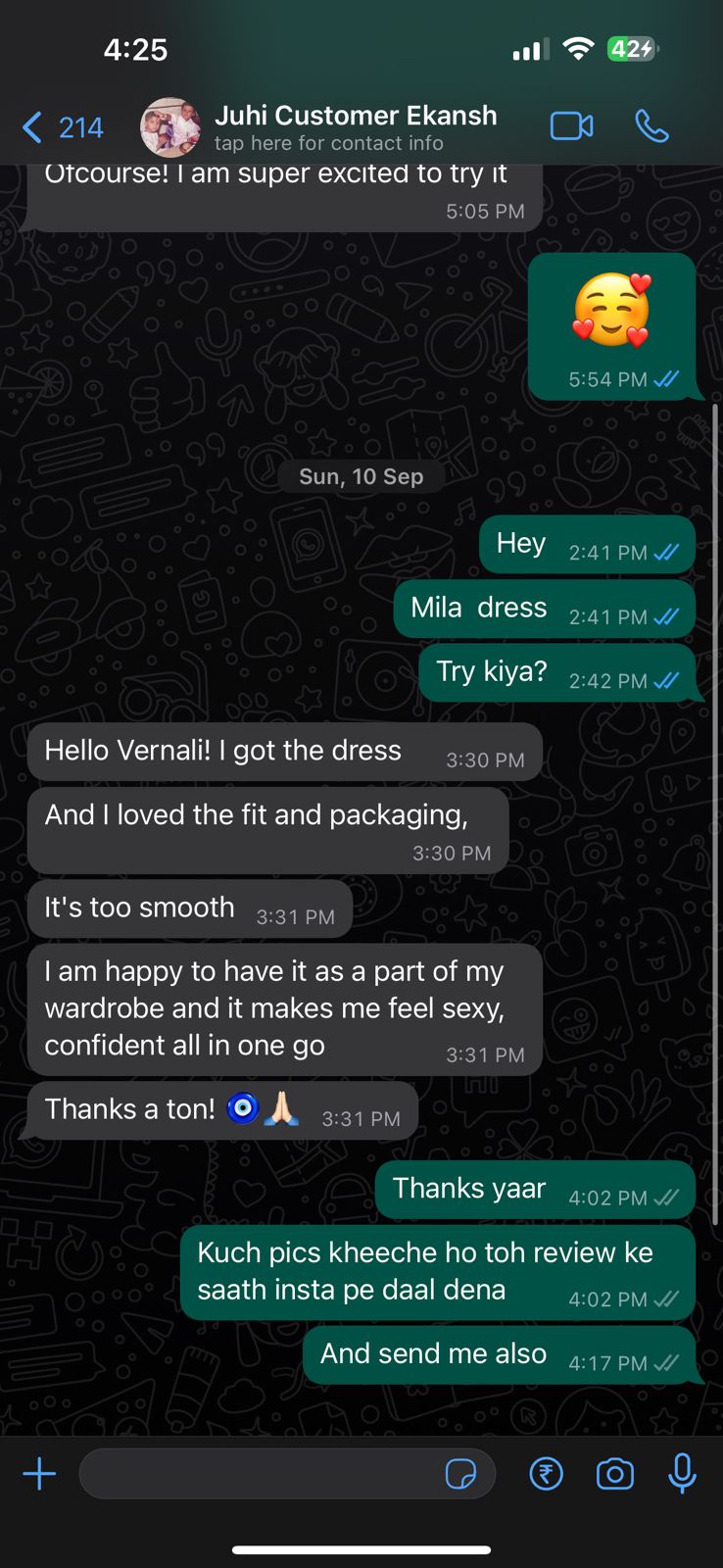Open the camera to send a photo
Image resolution: width=723 pixels, height=1568 pixels.
click(x=615, y=1474)
